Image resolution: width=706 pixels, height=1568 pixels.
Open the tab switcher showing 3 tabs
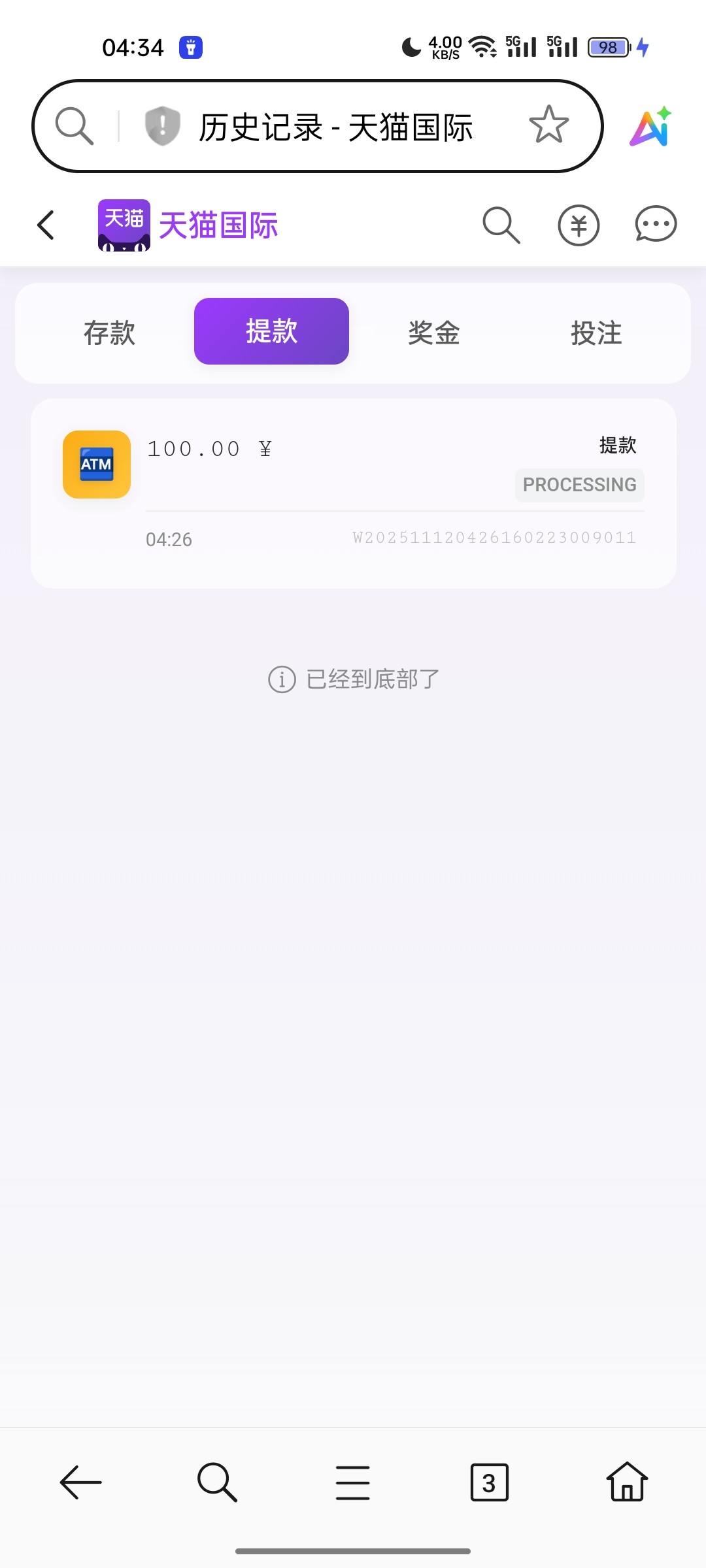[489, 1483]
